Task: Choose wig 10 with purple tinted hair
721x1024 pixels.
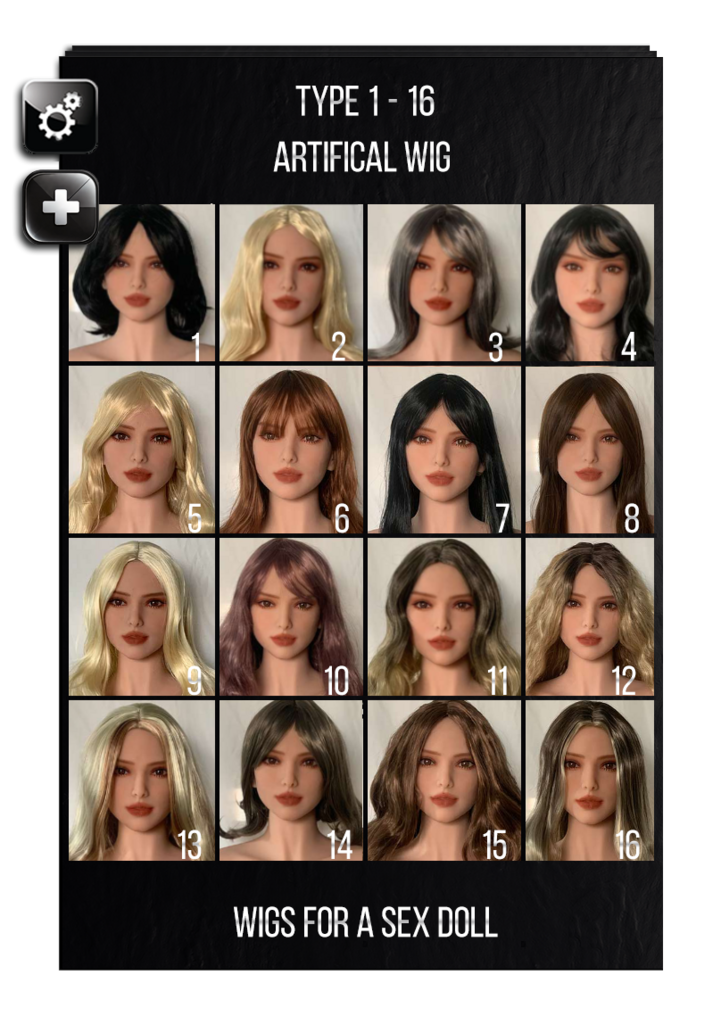Action: pos(290,613)
